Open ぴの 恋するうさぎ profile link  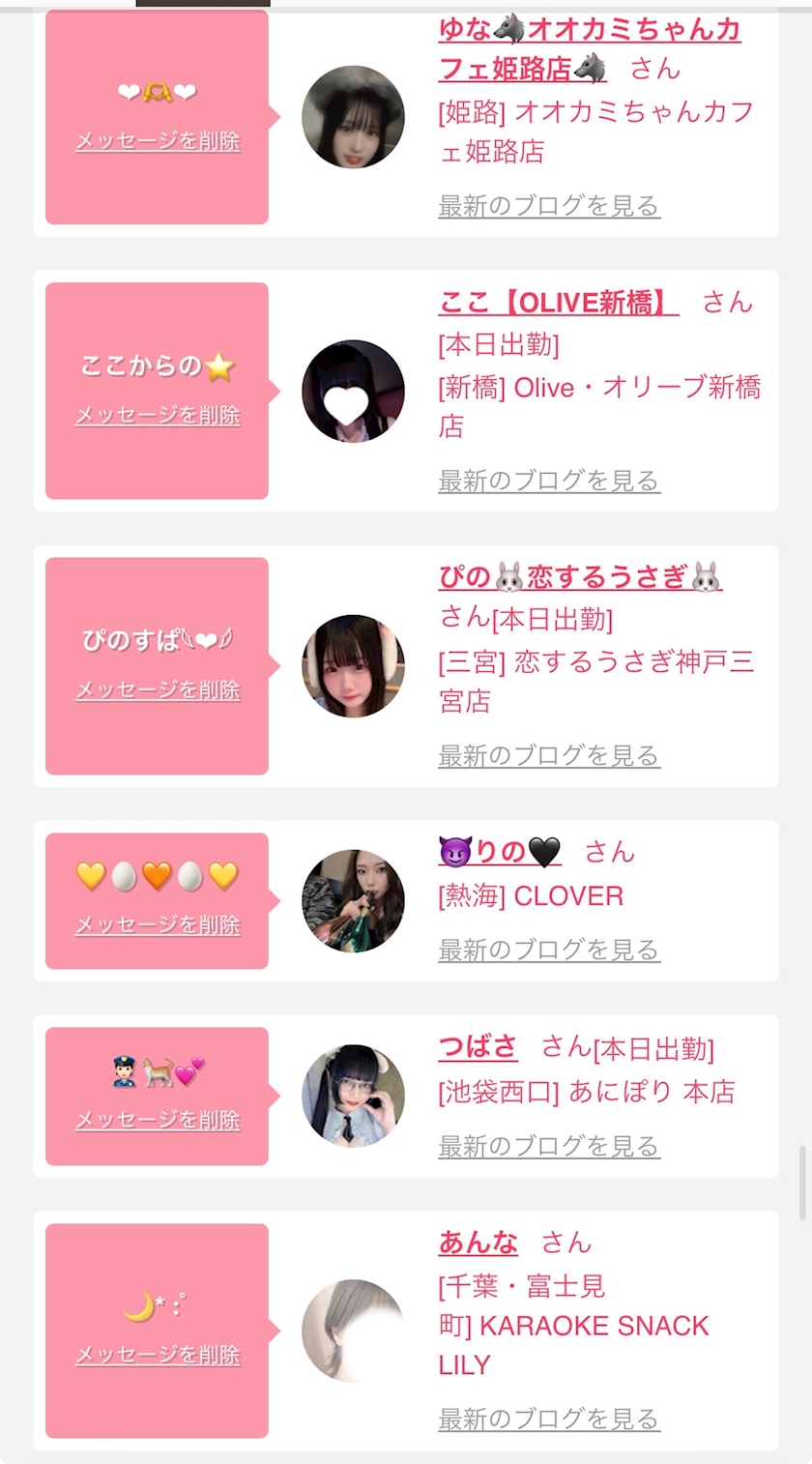pyautogui.click(x=580, y=577)
